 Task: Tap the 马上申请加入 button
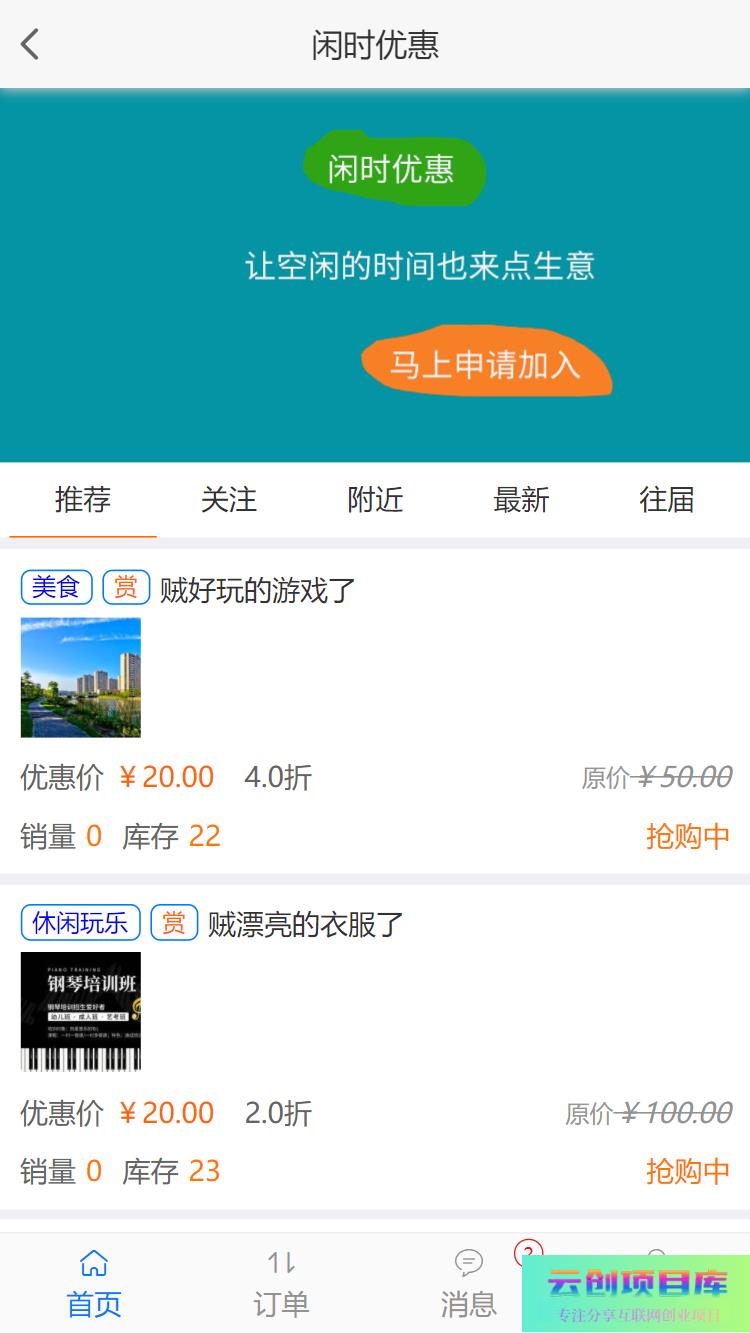pos(485,364)
